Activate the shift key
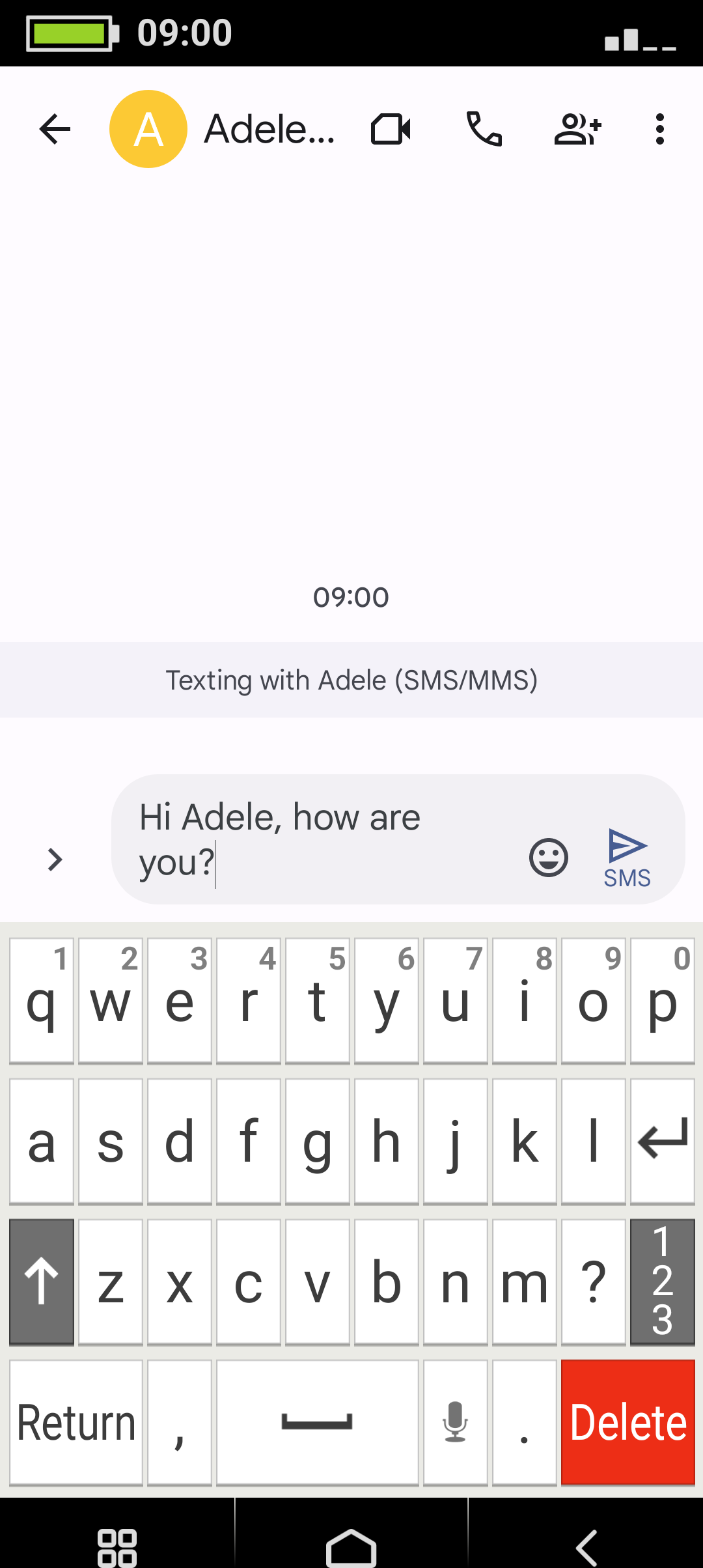Image resolution: width=703 pixels, height=1568 pixels. coord(42,1281)
